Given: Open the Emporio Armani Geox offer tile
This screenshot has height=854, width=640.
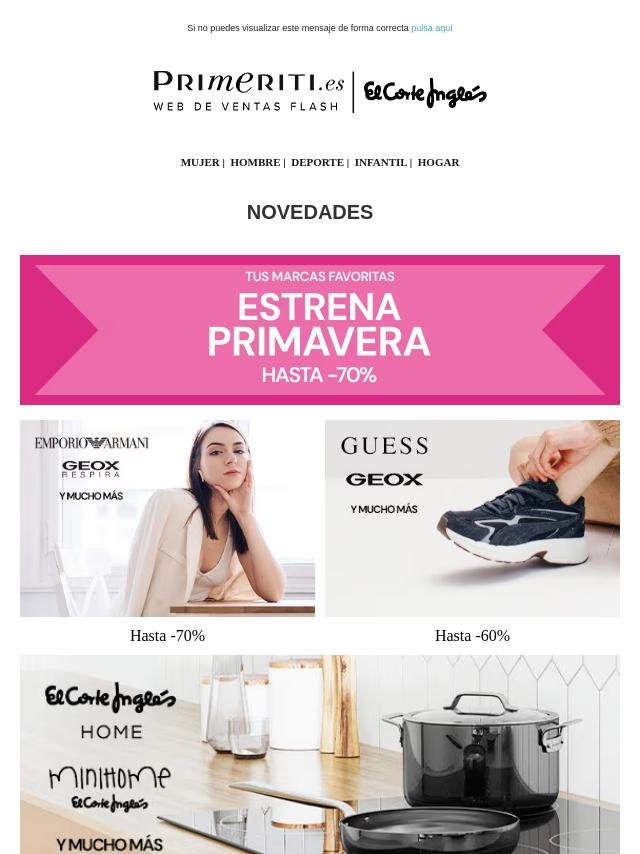Looking at the screenshot, I should pos(167,518).
